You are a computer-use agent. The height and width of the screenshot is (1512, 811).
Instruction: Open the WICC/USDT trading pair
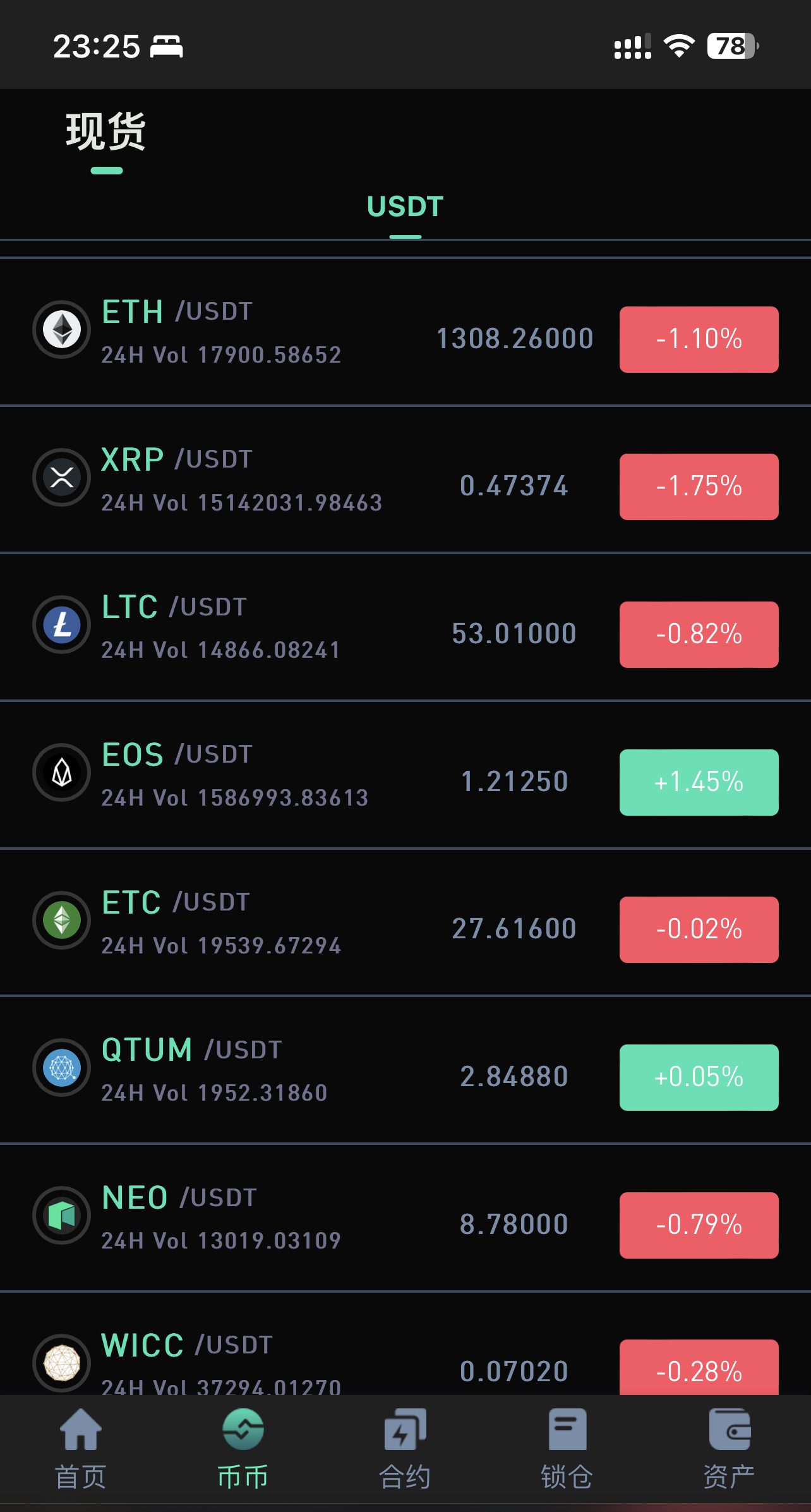[404, 1358]
